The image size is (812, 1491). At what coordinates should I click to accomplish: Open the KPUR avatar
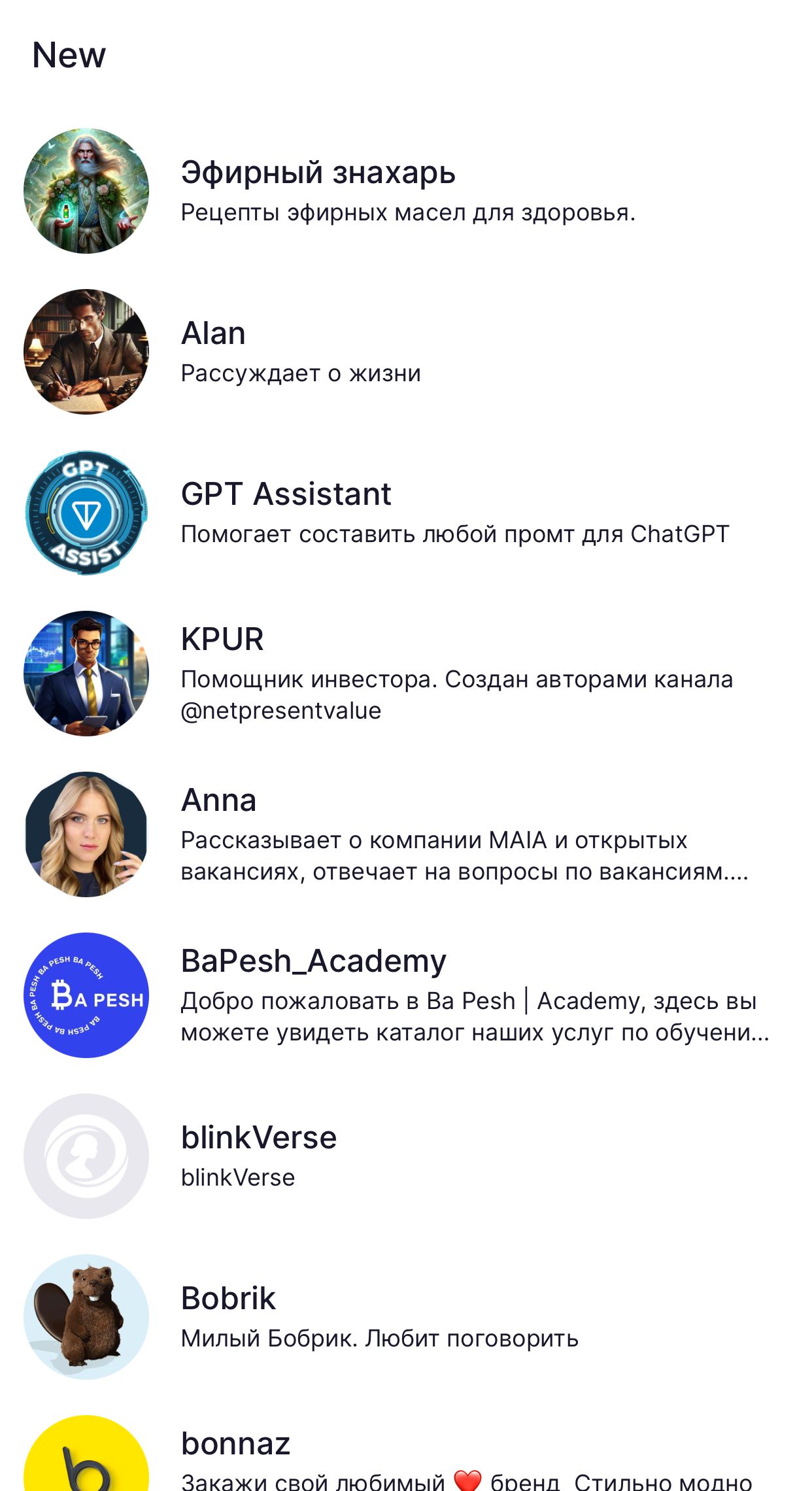pos(88,675)
